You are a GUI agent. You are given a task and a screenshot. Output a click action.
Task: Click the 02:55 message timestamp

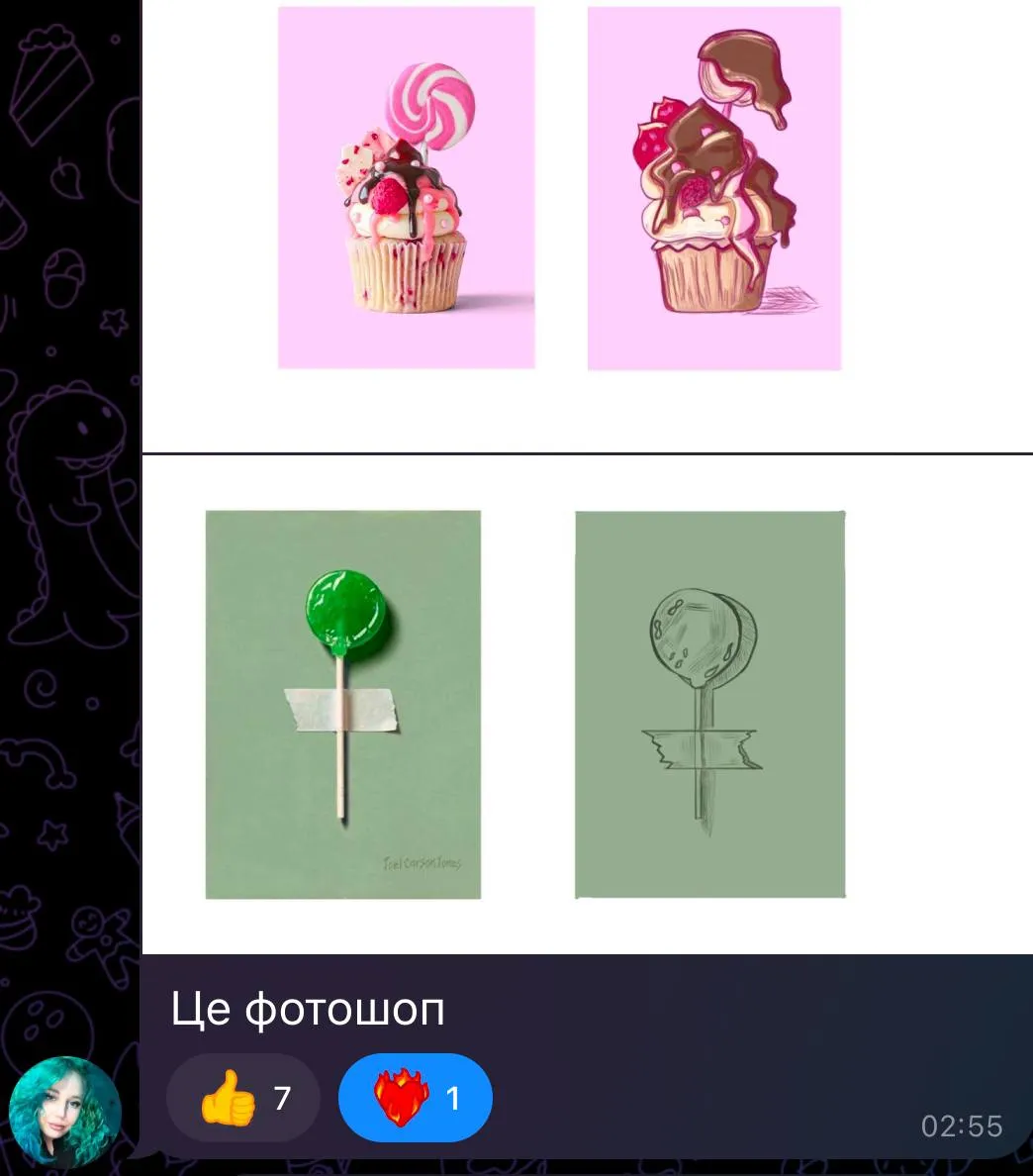tap(962, 1126)
